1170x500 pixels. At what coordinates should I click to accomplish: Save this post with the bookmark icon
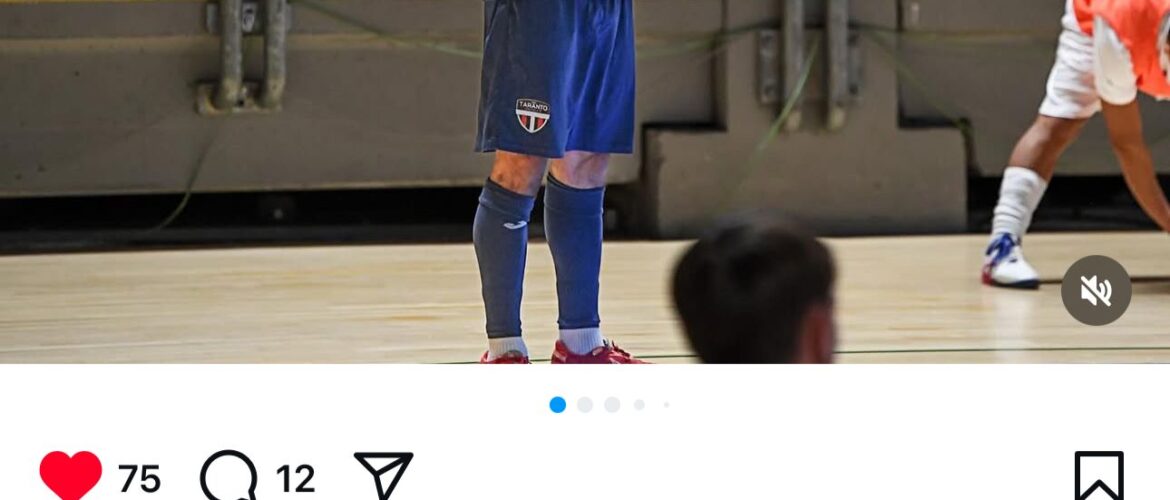[1098, 476]
